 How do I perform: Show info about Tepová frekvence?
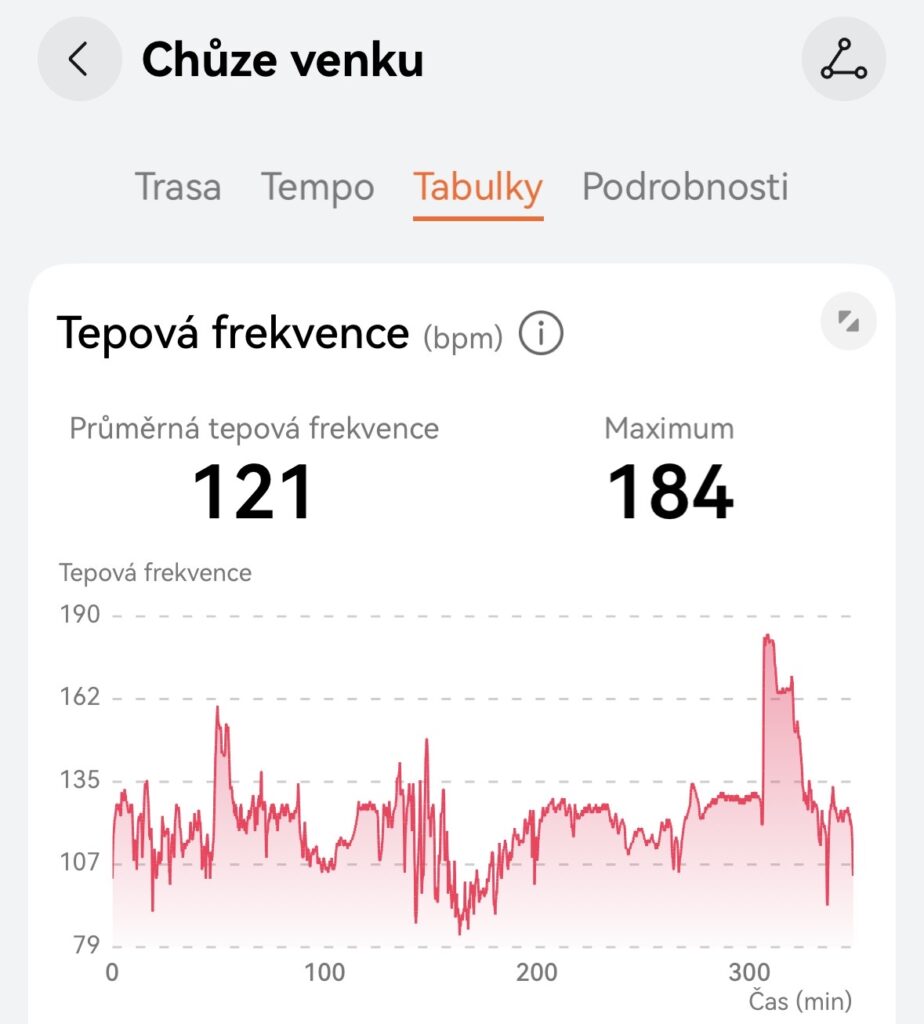click(541, 334)
